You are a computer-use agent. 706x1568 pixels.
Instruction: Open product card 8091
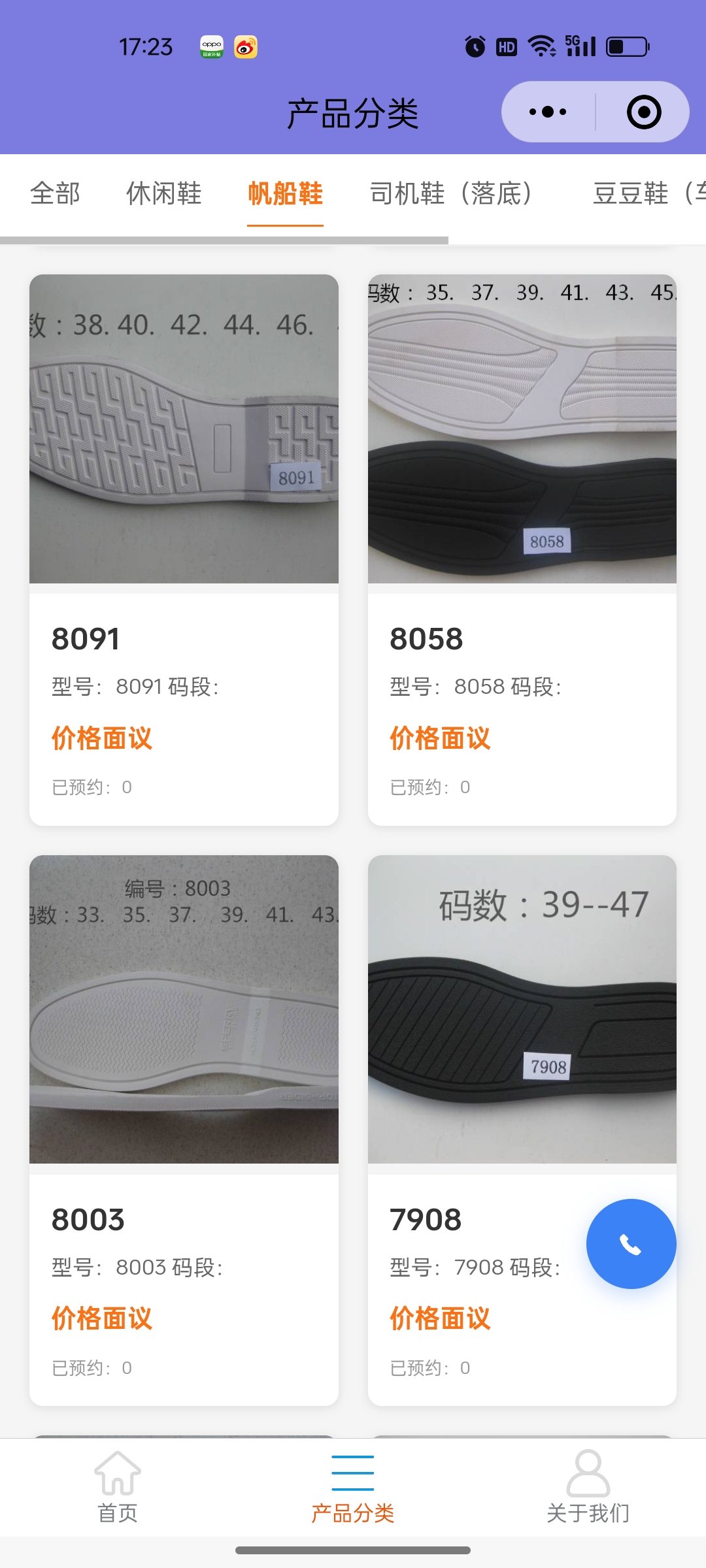(184, 549)
